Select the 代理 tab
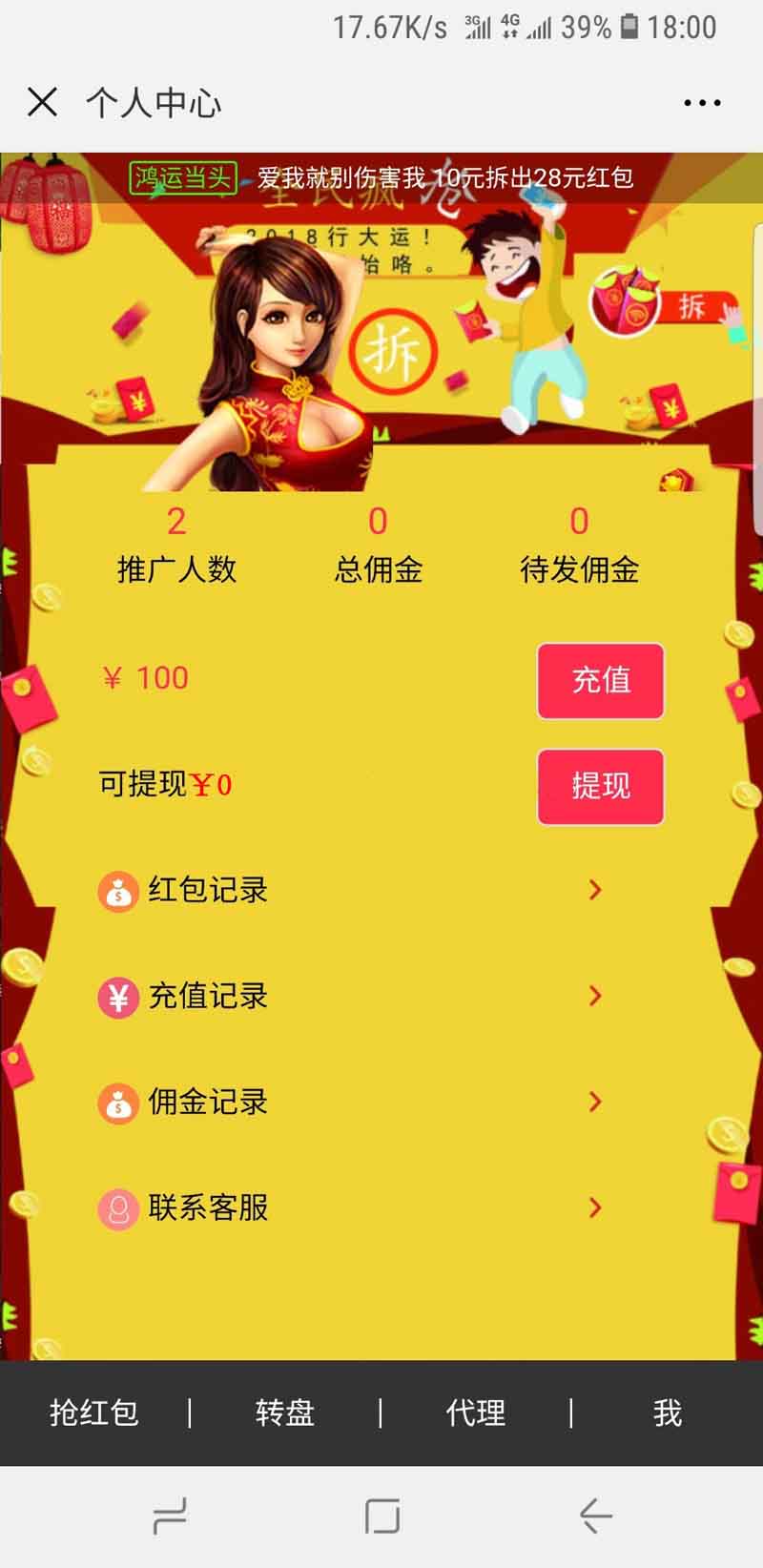The width and height of the screenshot is (763, 1568). pyautogui.click(x=476, y=1413)
